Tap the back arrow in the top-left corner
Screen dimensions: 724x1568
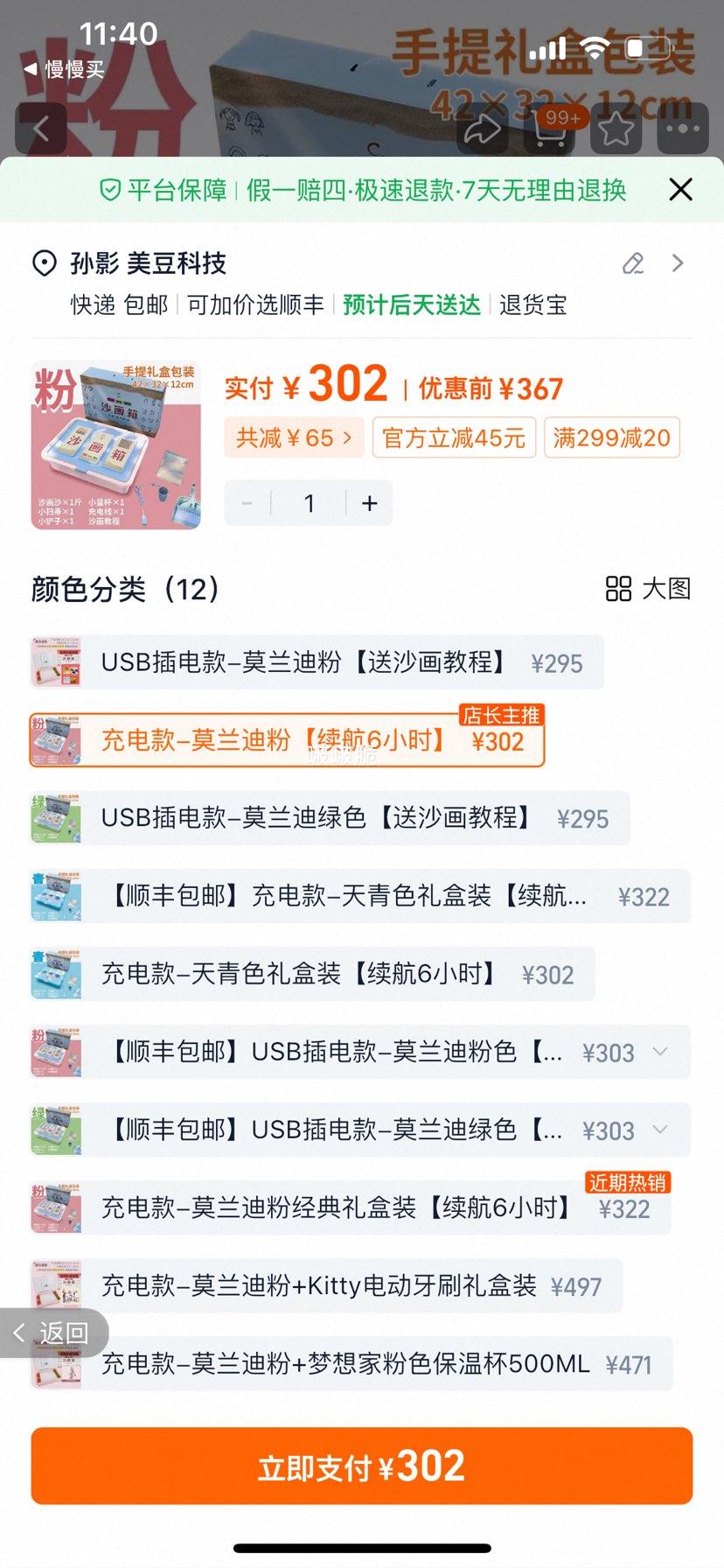[x=41, y=129]
